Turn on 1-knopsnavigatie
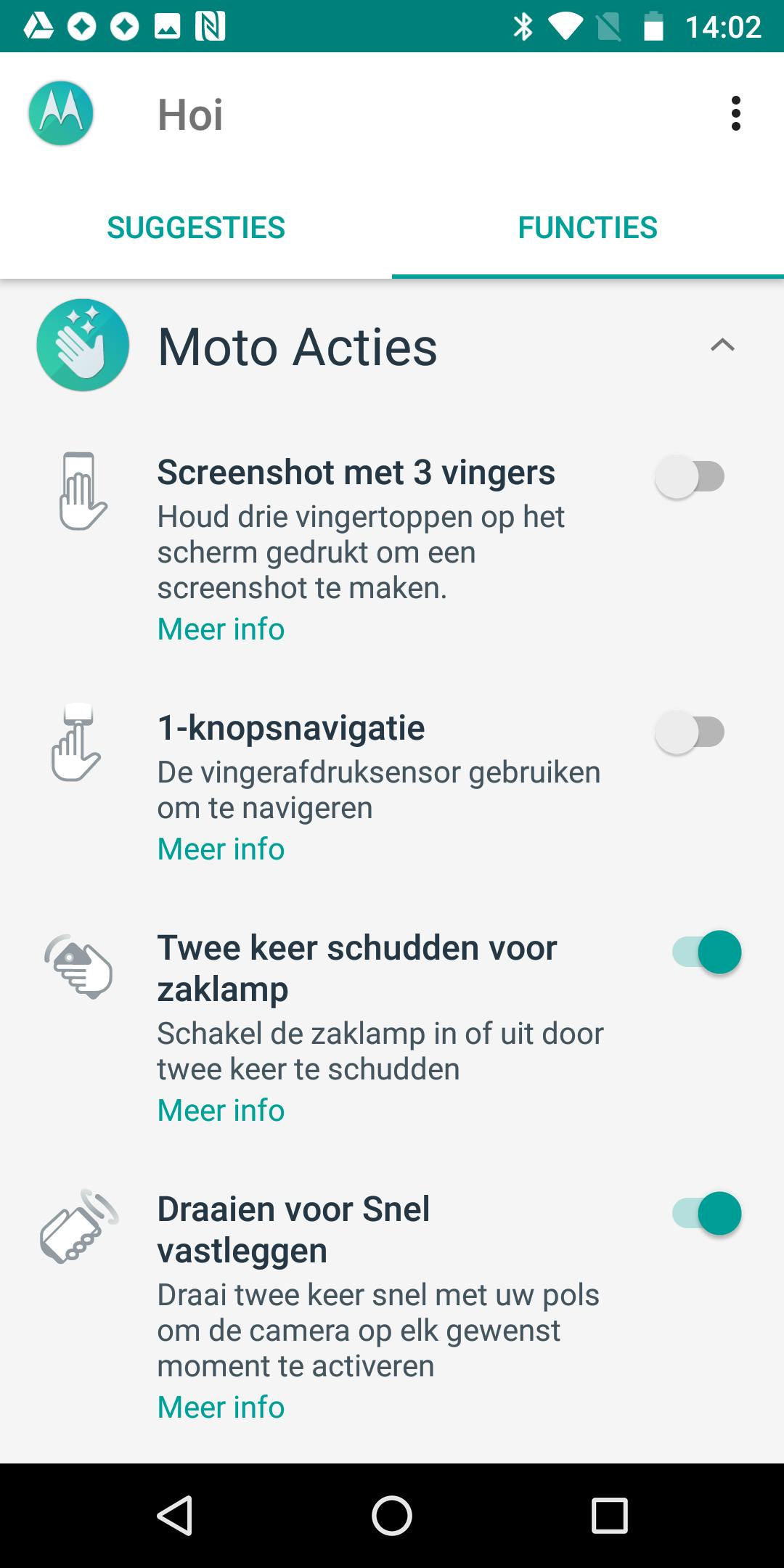Image resolution: width=784 pixels, height=1568 pixels. point(690,732)
